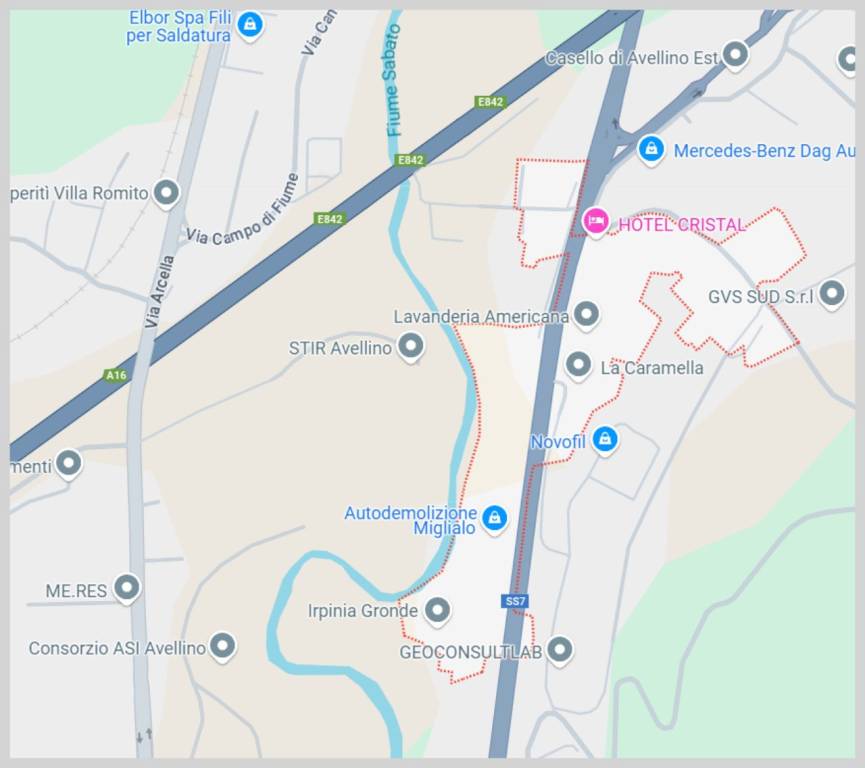Open the GVS SUD S.r.l marker
The image size is (865, 768).
click(832, 294)
